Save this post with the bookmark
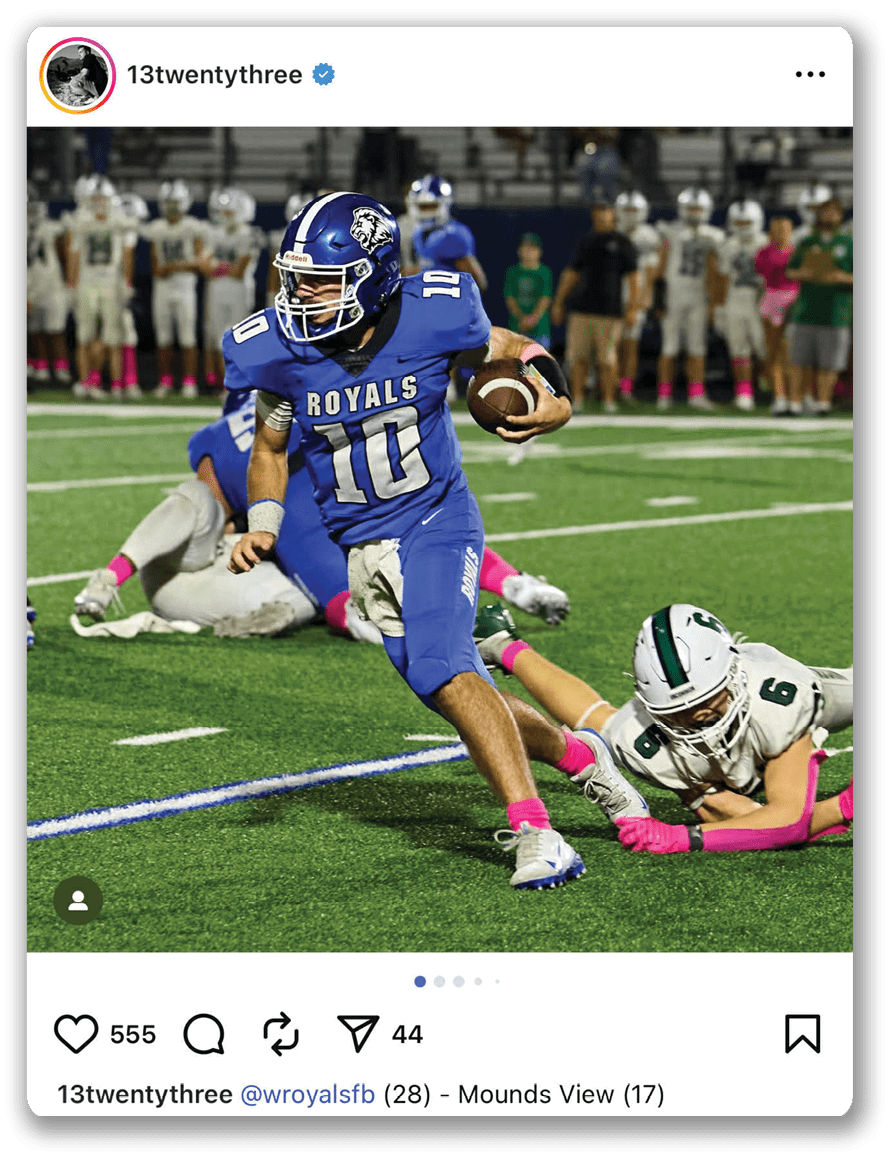 pos(802,1034)
